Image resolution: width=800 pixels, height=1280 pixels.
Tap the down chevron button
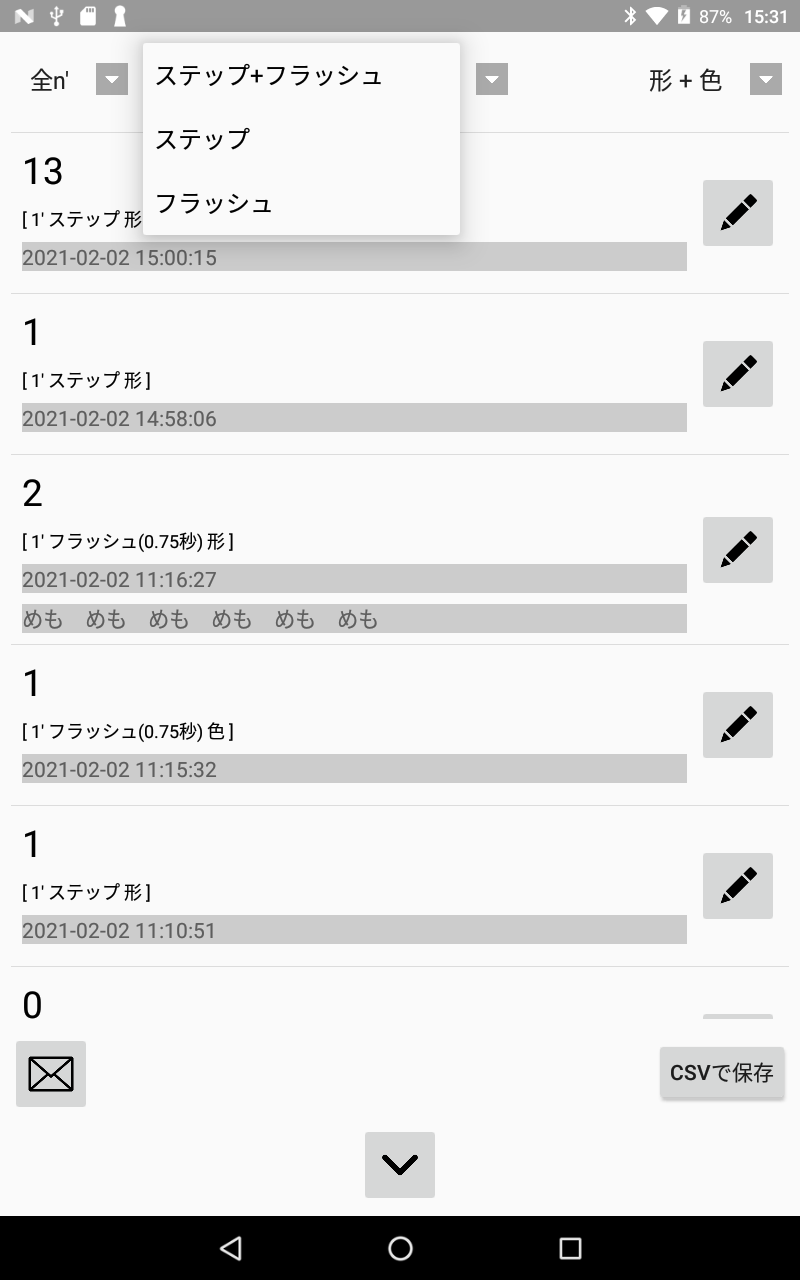pos(400,1165)
